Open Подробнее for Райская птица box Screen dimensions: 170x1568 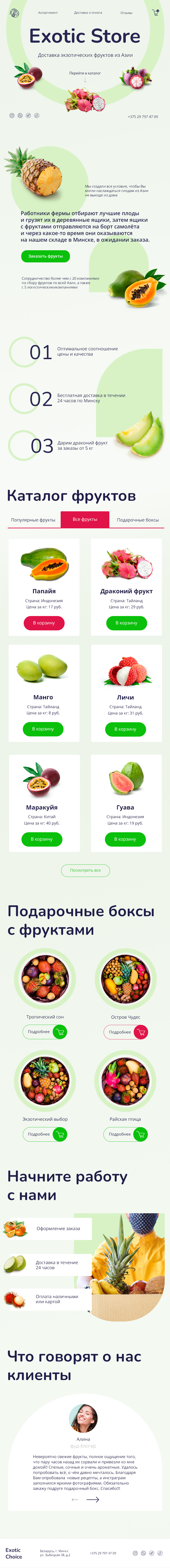[120, 1134]
